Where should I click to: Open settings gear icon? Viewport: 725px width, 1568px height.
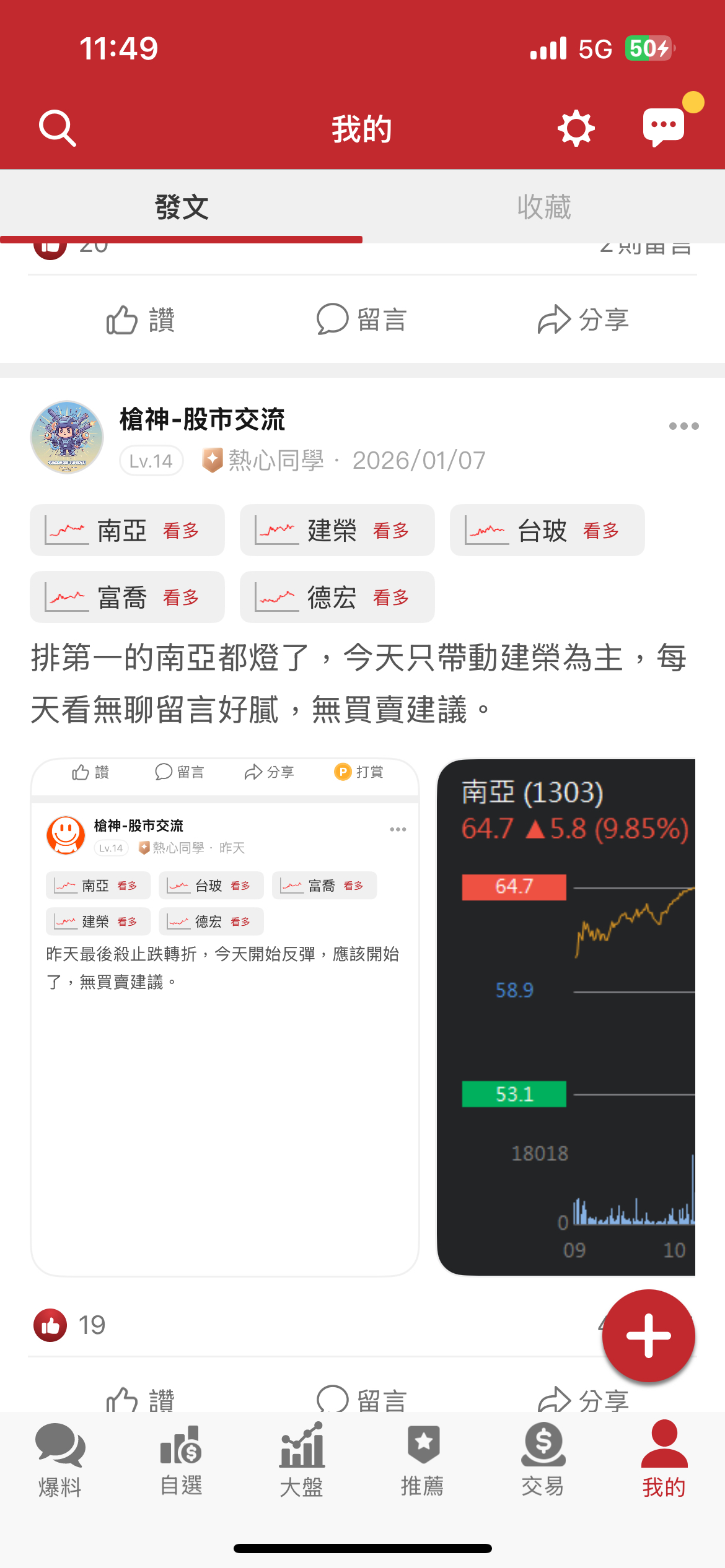pos(576,128)
